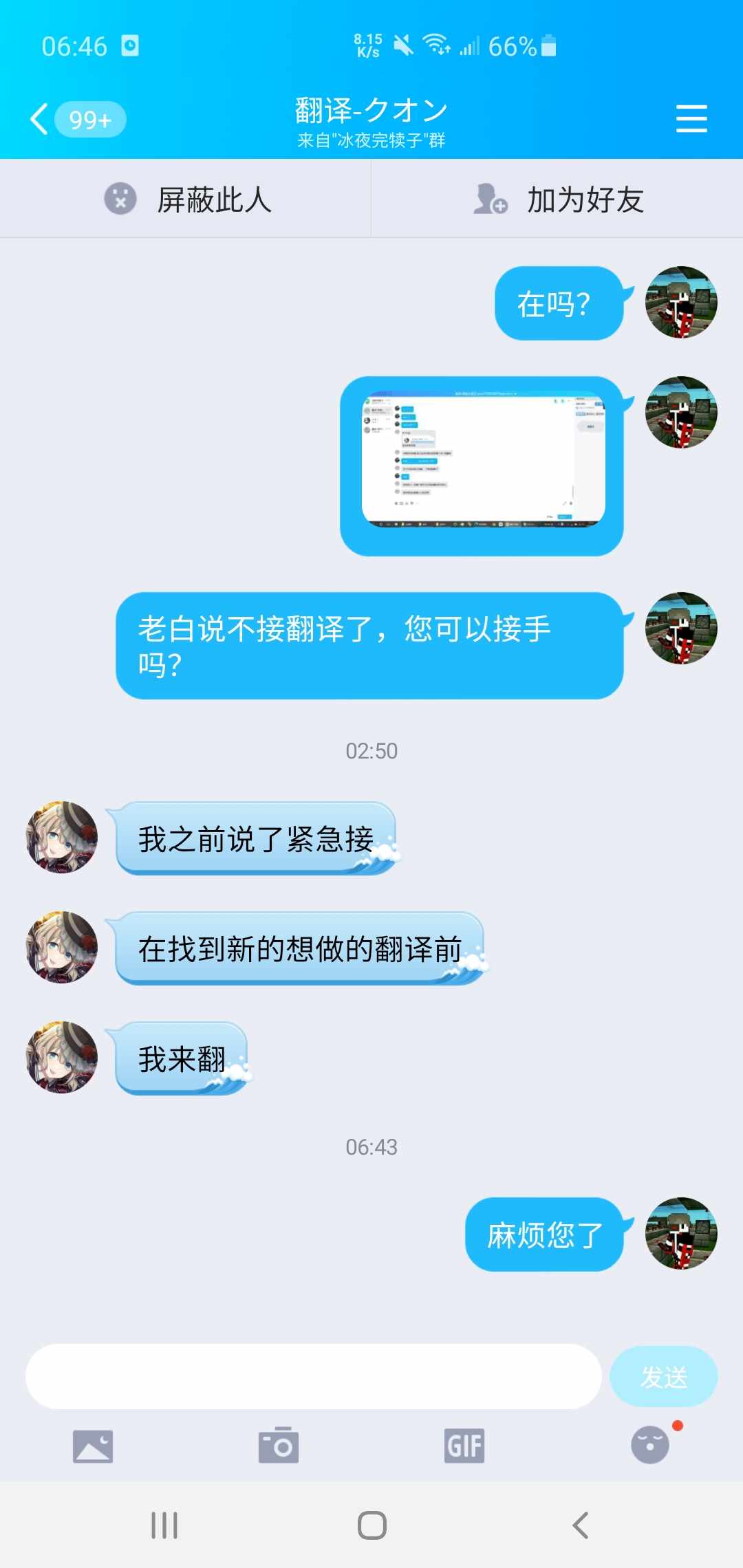The height and width of the screenshot is (1568, 743).
Task: Open the camera to take a photo
Action: click(x=279, y=1446)
